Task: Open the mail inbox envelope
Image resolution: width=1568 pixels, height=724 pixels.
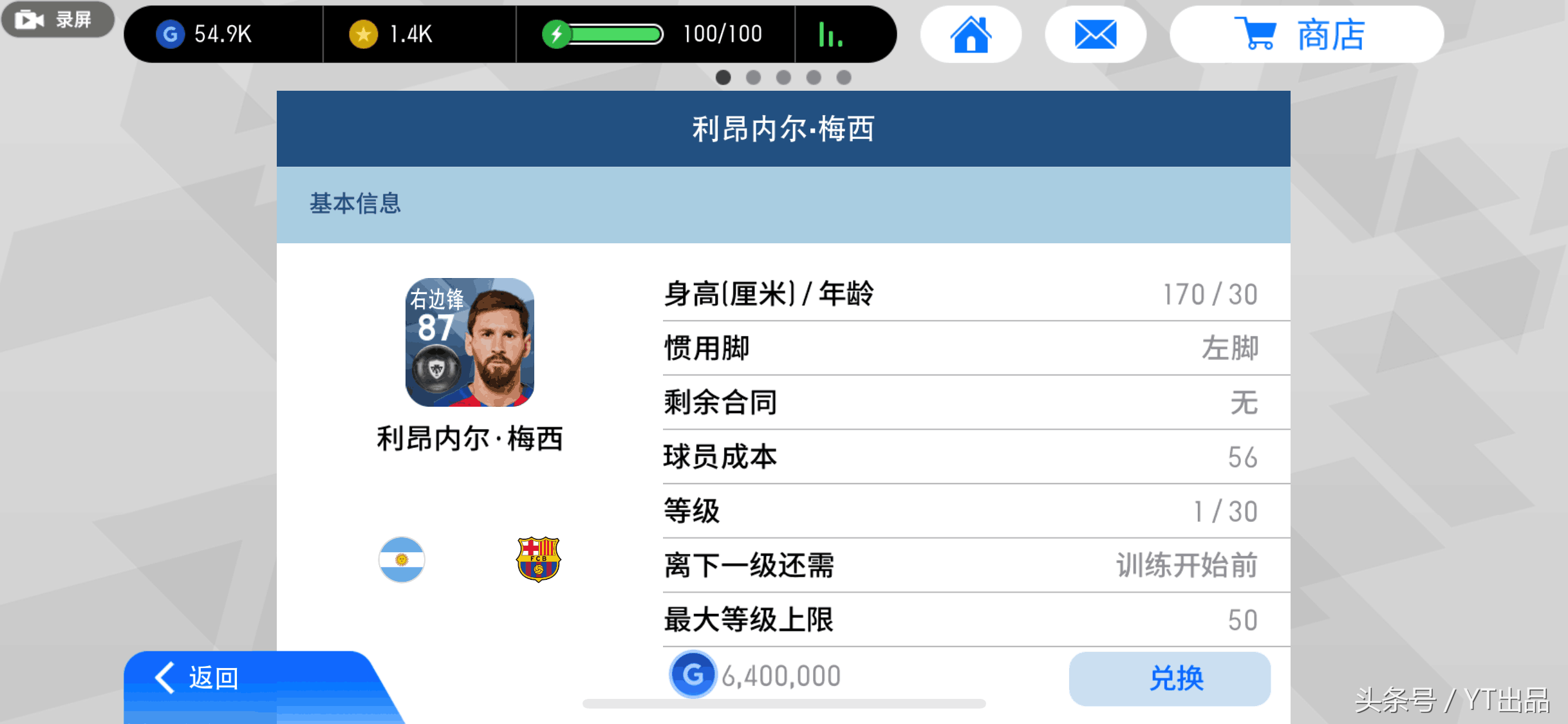Action: pyautogui.click(x=1095, y=35)
